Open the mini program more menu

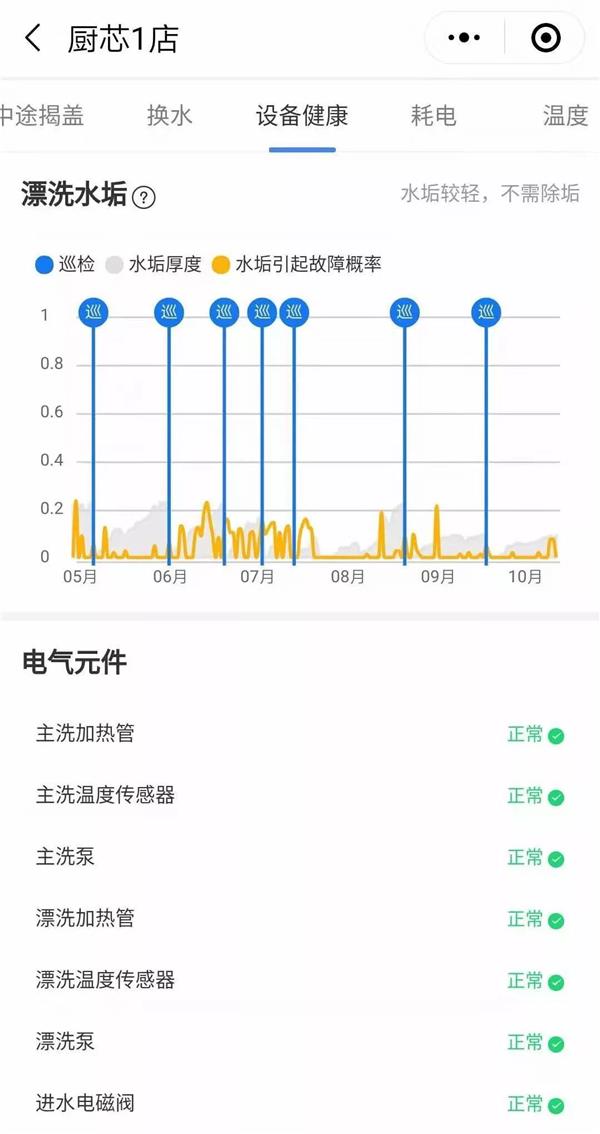pyautogui.click(x=464, y=38)
